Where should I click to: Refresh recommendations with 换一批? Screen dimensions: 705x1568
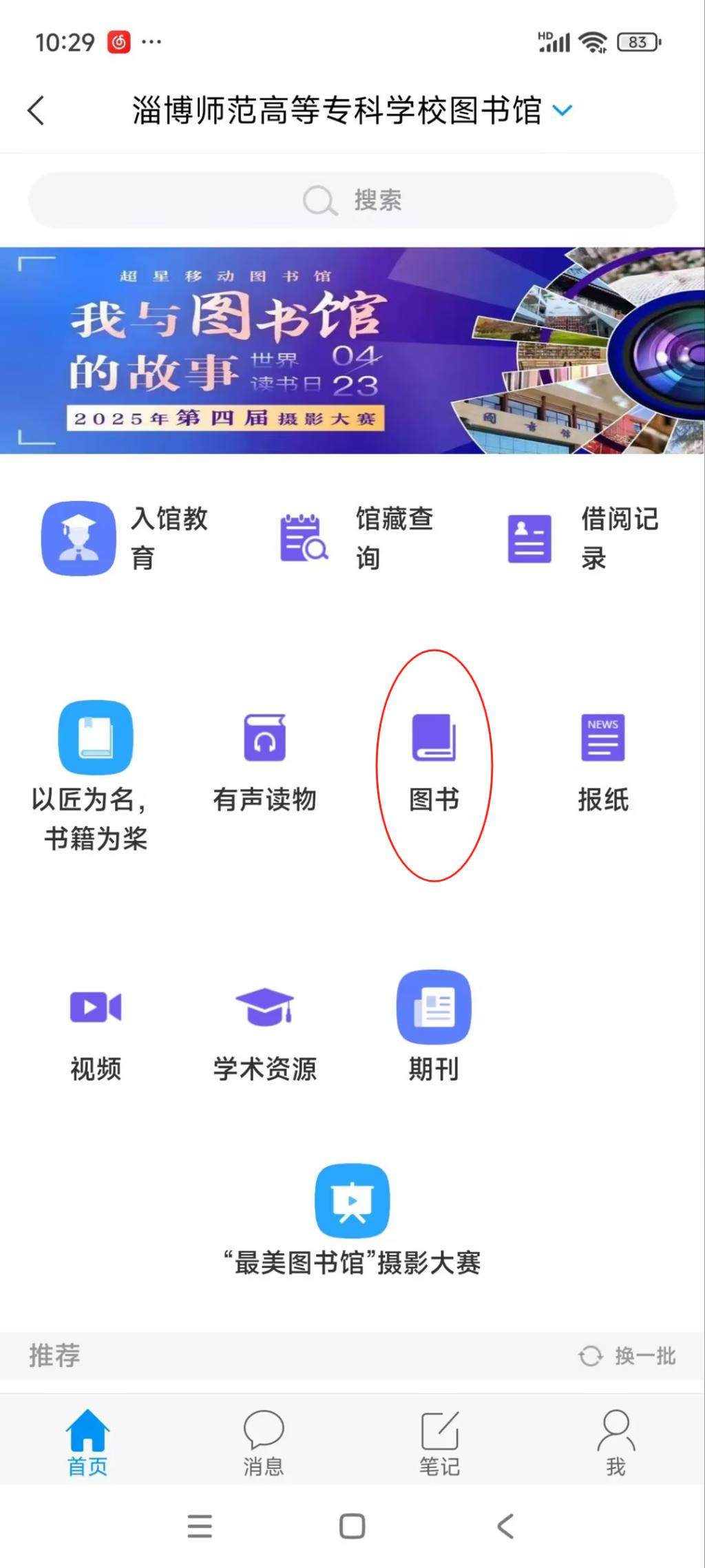tap(628, 1356)
